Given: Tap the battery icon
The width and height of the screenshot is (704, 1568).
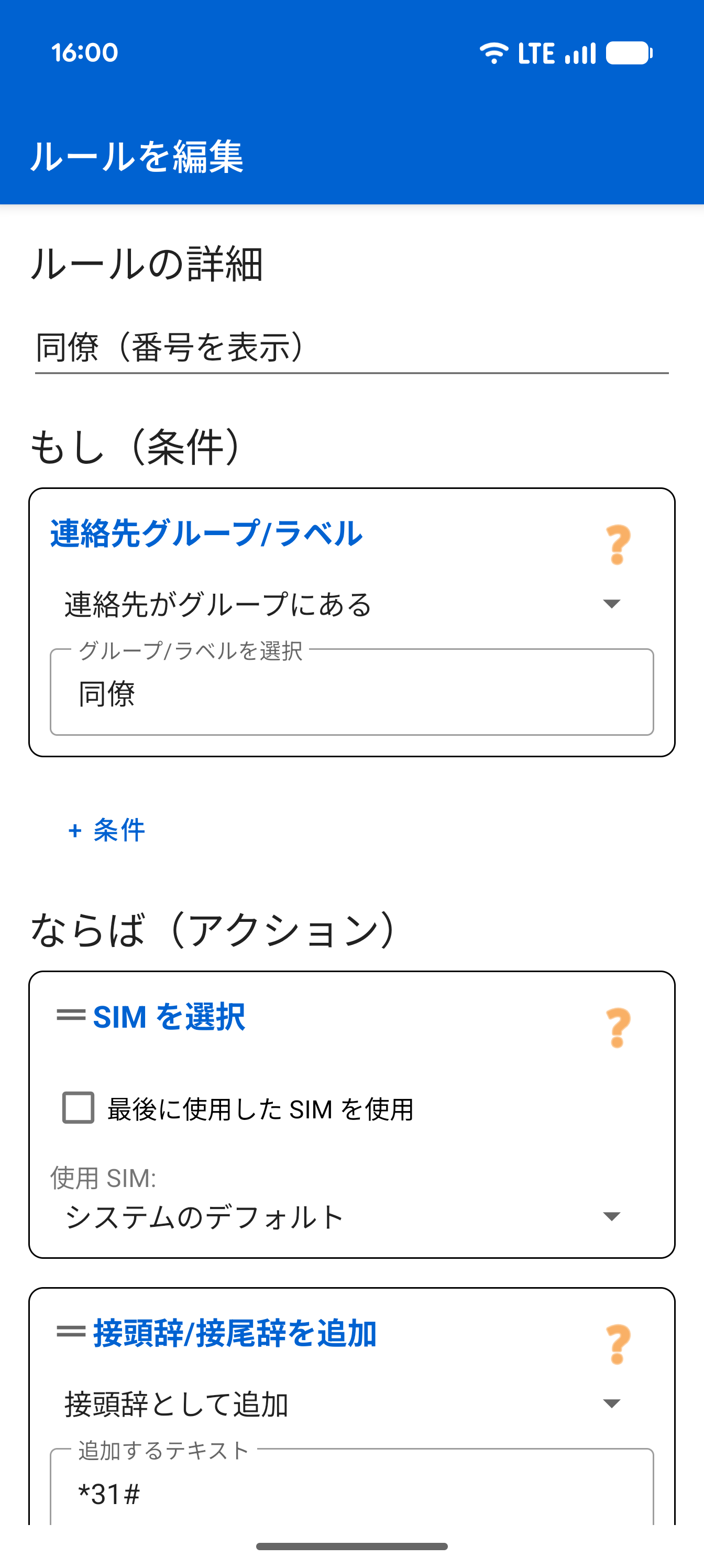Looking at the screenshot, I should pos(630,53).
